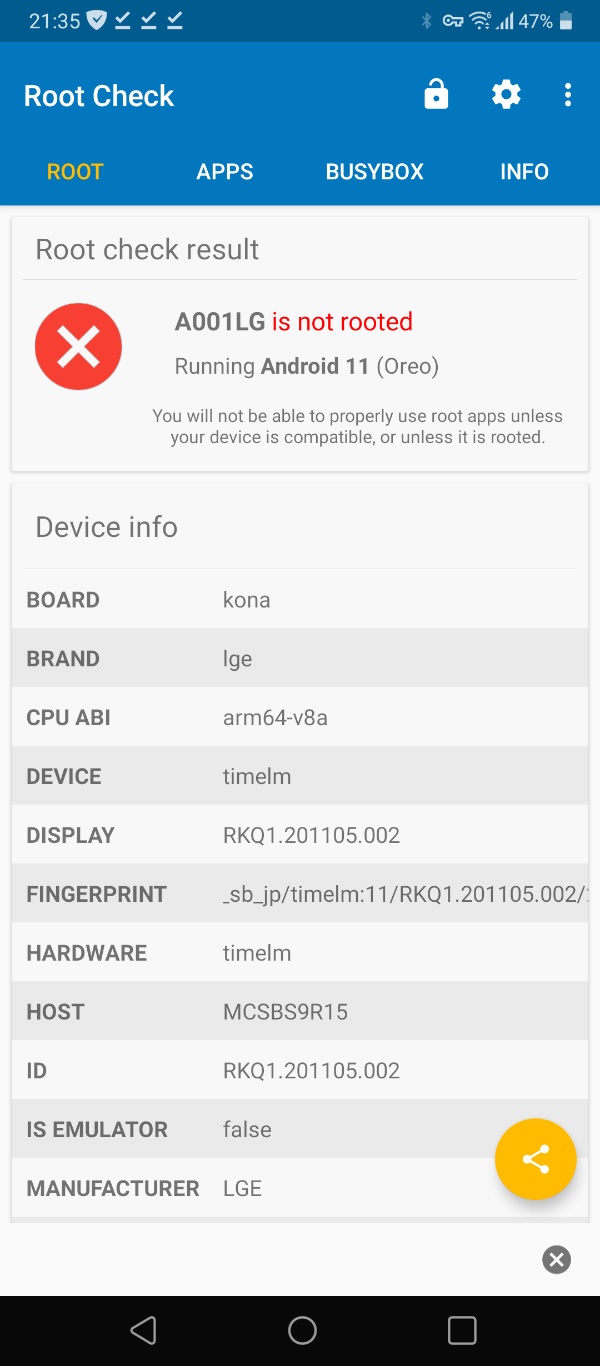This screenshot has width=600, height=1366.
Task: Go back using the system back button
Action: click(x=143, y=1330)
